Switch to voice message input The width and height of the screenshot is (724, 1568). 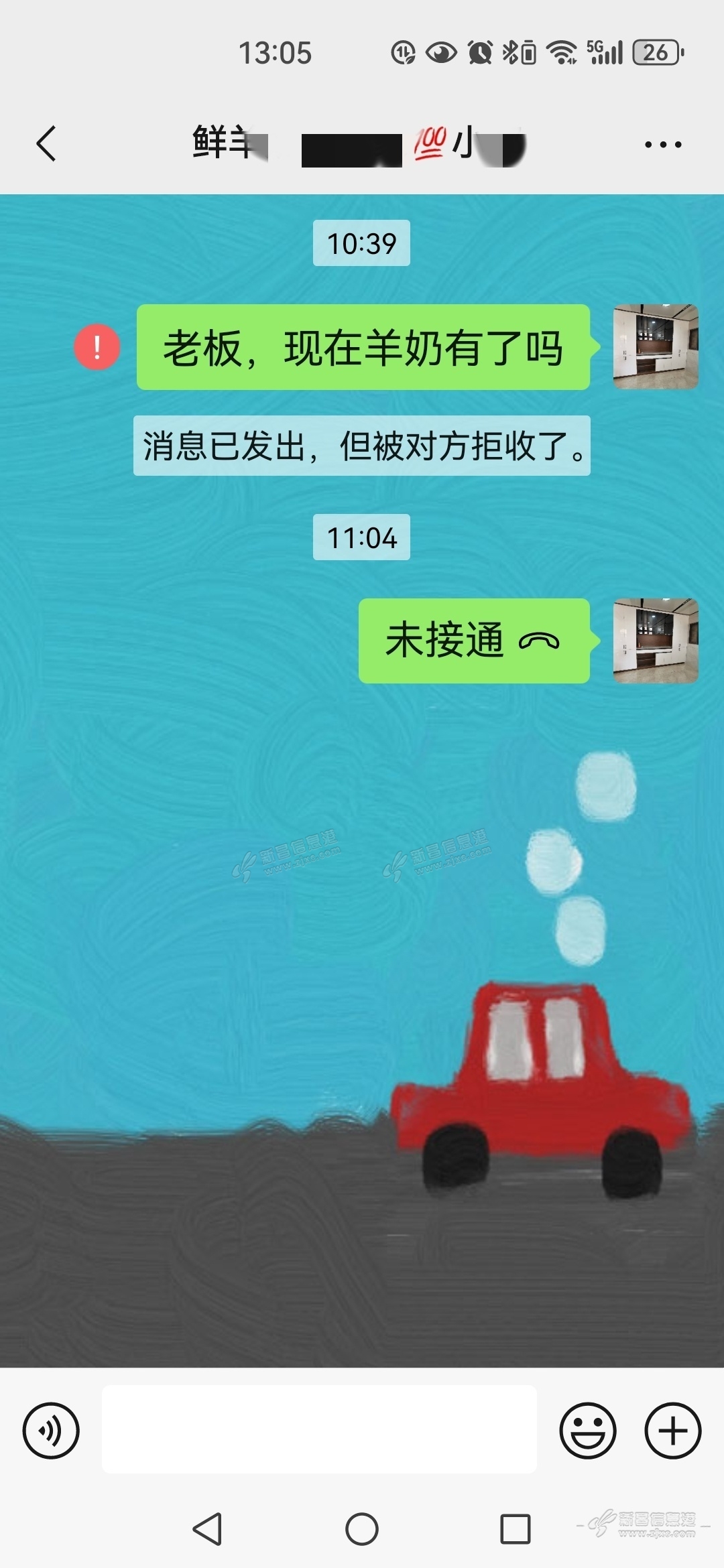[51, 1431]
